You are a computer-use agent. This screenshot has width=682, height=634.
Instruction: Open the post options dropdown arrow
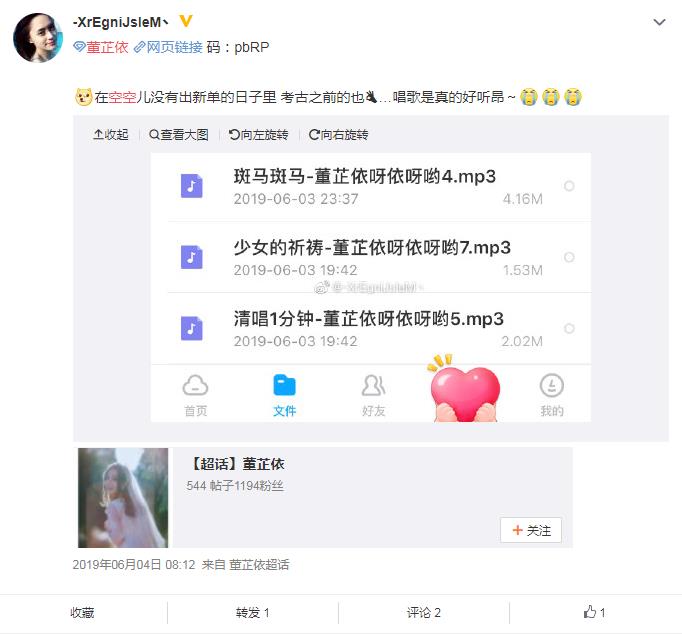point(658,22)
